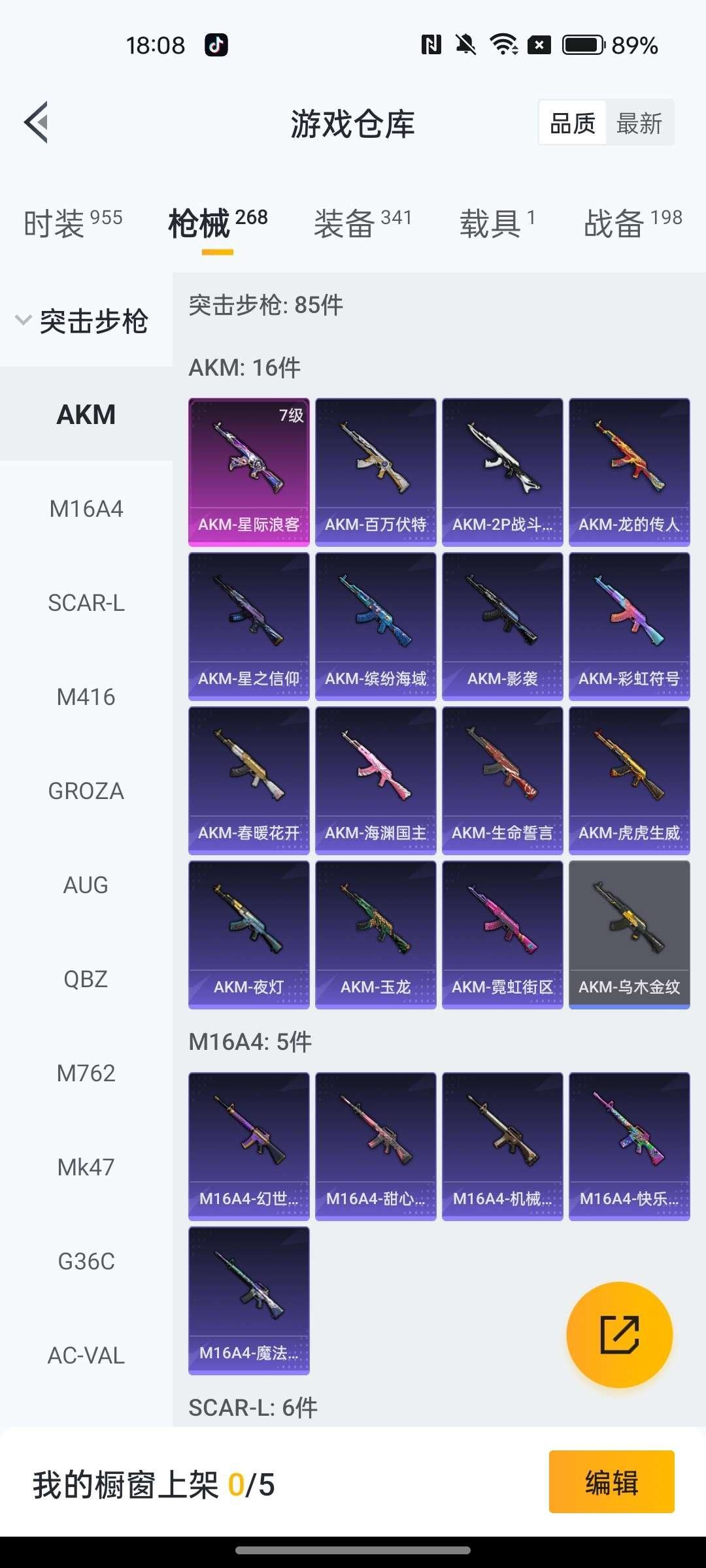
Task: Select M16A4 in the side list
Action: pyautogui.click(x=86, y=509)
